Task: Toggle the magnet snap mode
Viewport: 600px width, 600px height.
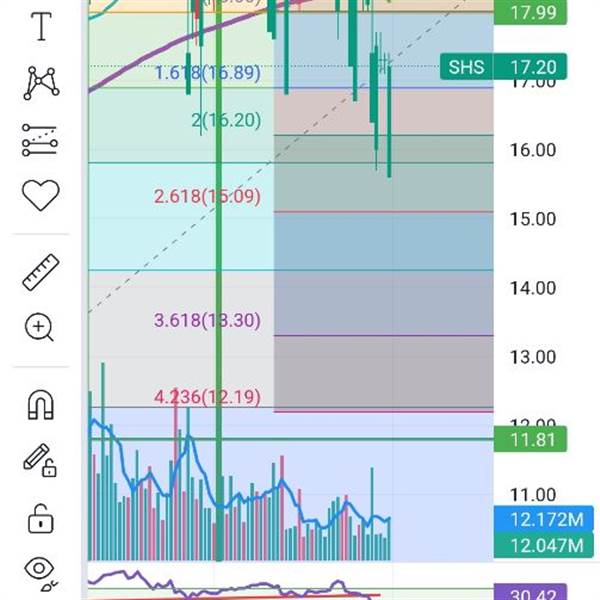Action: tap(41, 405)
